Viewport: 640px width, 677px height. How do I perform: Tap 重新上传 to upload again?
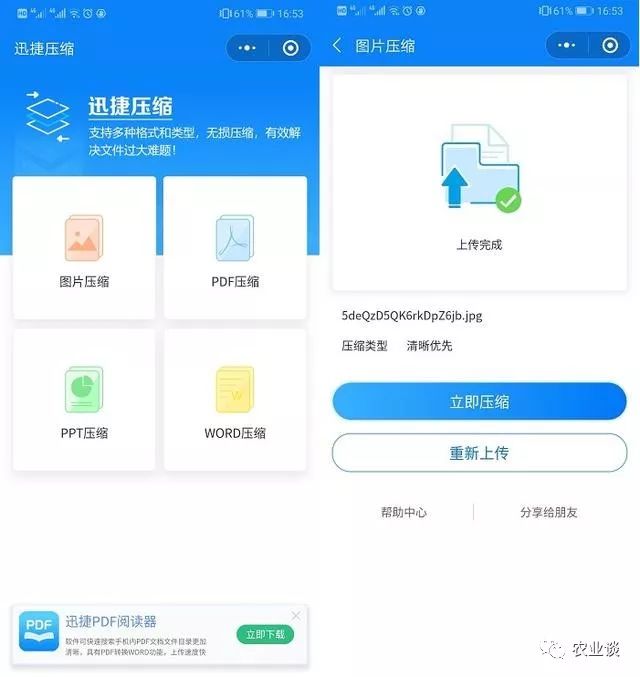tap(479, 452)
